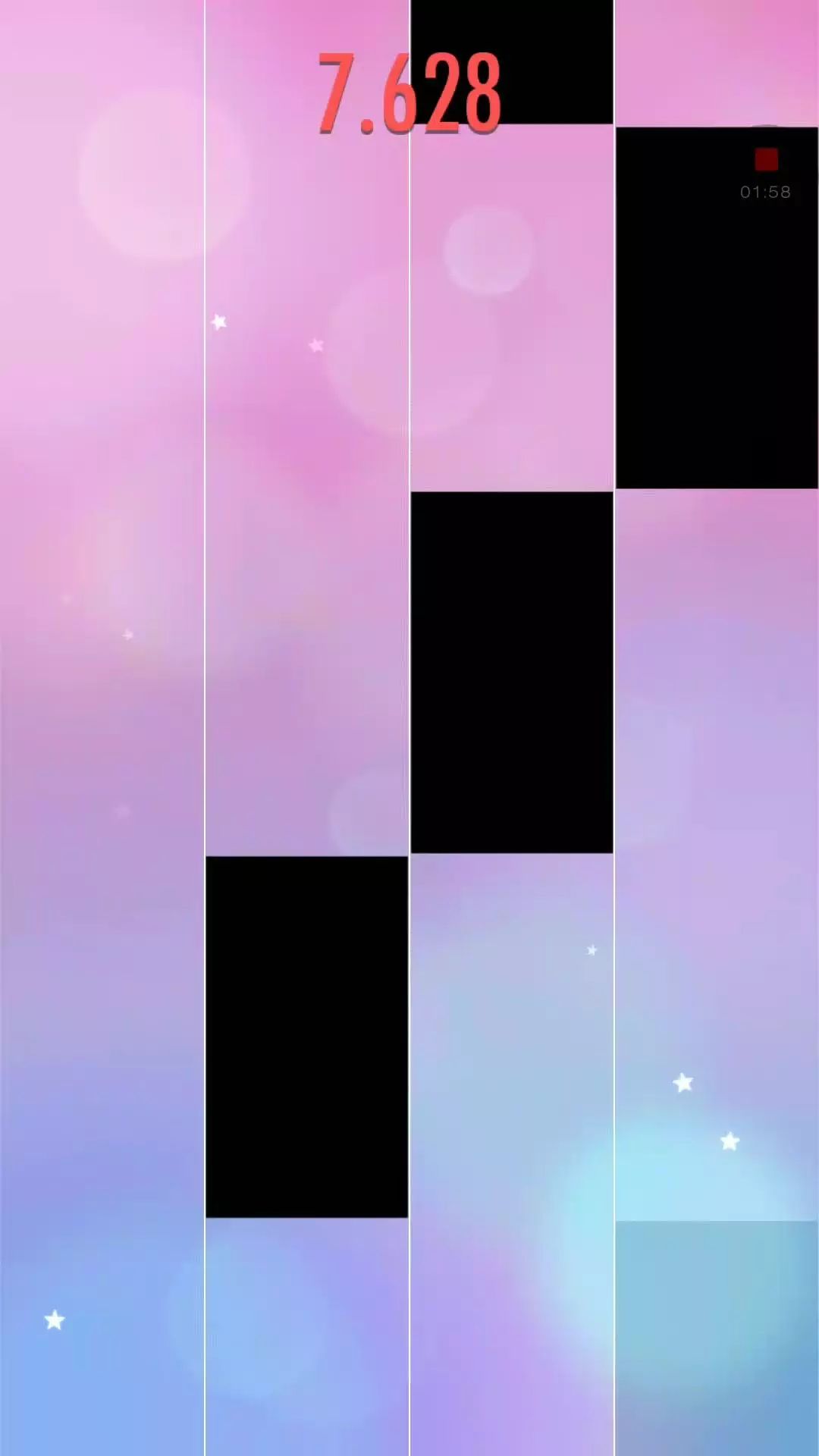Image resolution: width=819 pixels, height=1456 pixels.
Task: Stop the screen recording via red square
Action: tap(767, 159)
